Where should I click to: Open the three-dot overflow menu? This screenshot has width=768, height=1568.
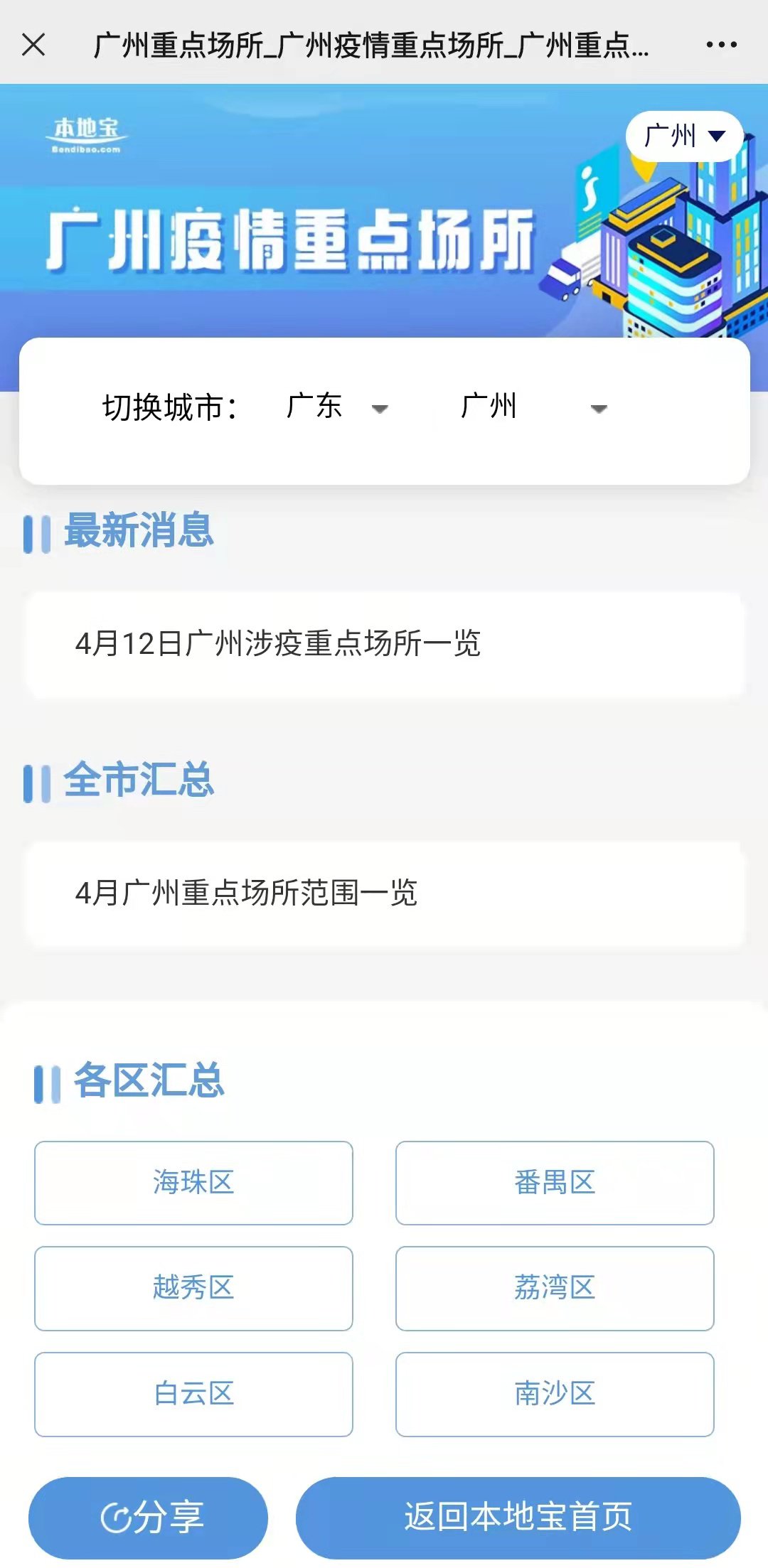[x=721, y=45]
